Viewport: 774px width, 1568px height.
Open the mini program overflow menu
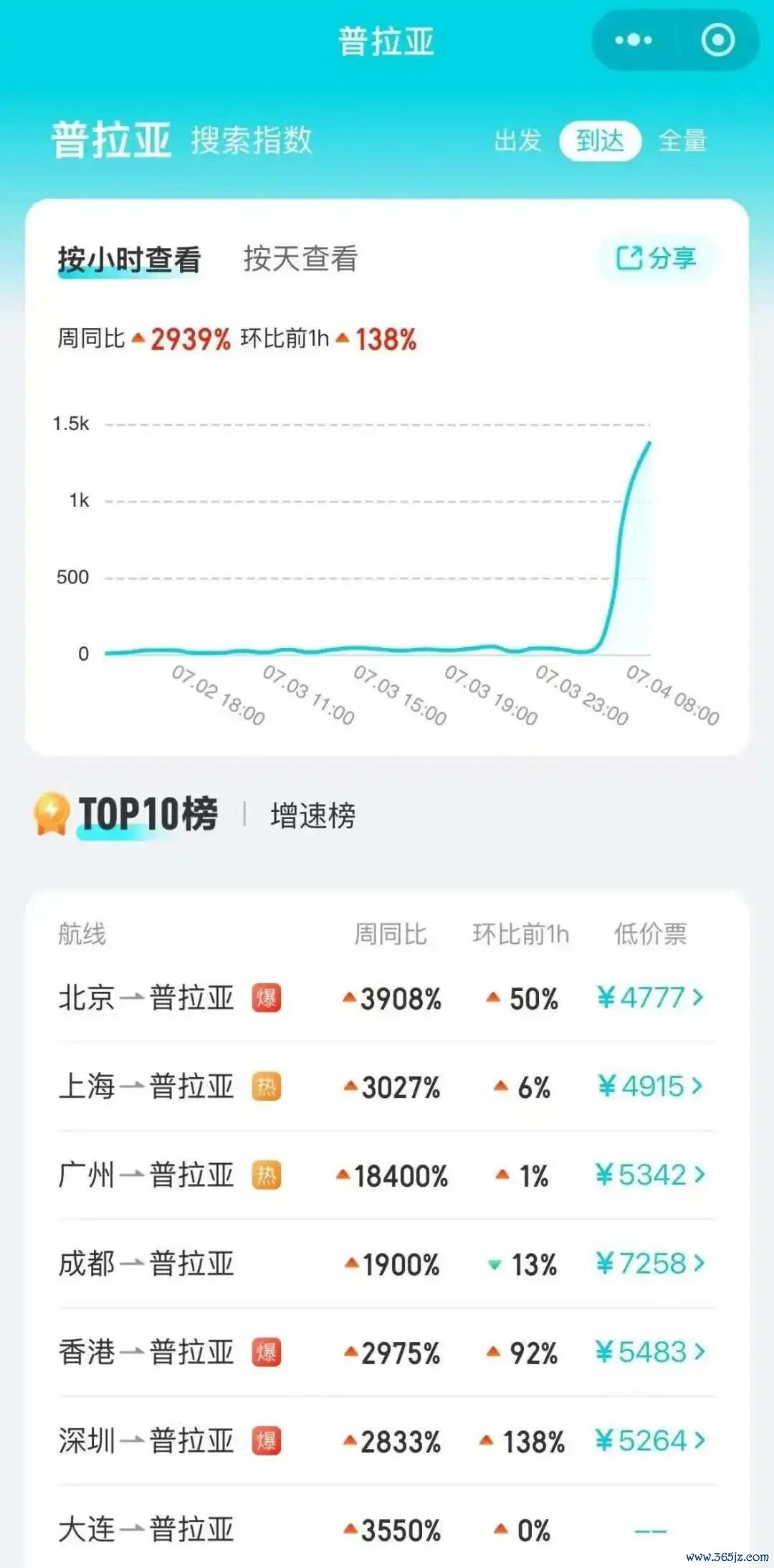634,40
